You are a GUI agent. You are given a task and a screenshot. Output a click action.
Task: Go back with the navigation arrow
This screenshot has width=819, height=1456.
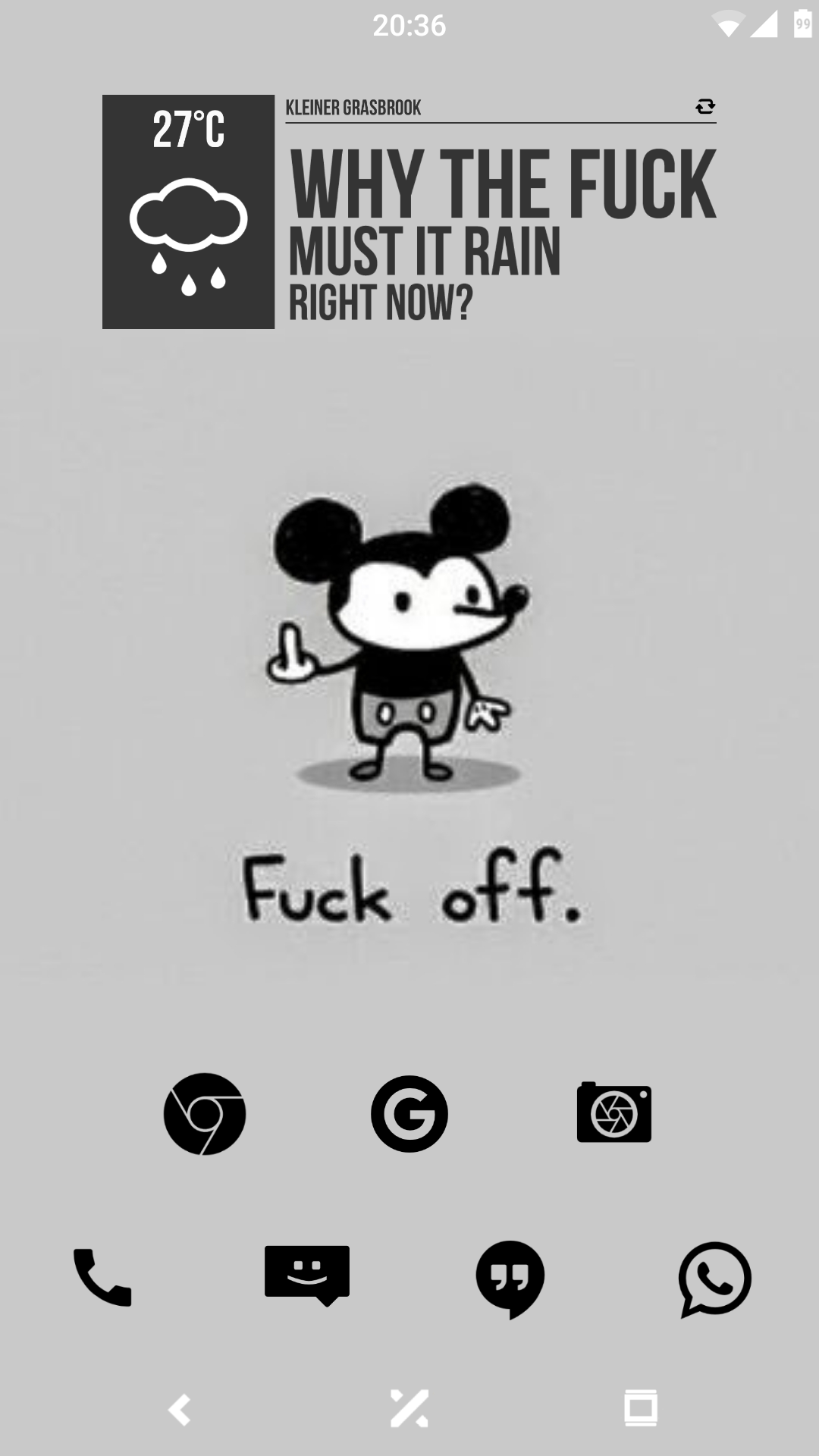pyautogui.click(x=180, y=1410)
